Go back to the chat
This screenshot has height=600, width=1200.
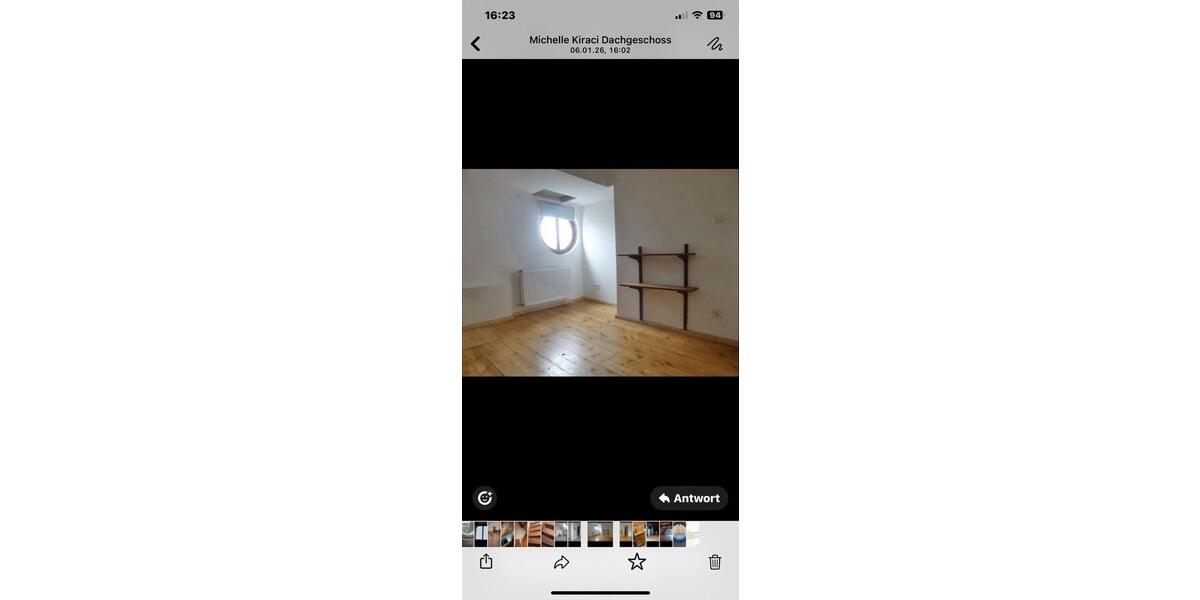476,43
